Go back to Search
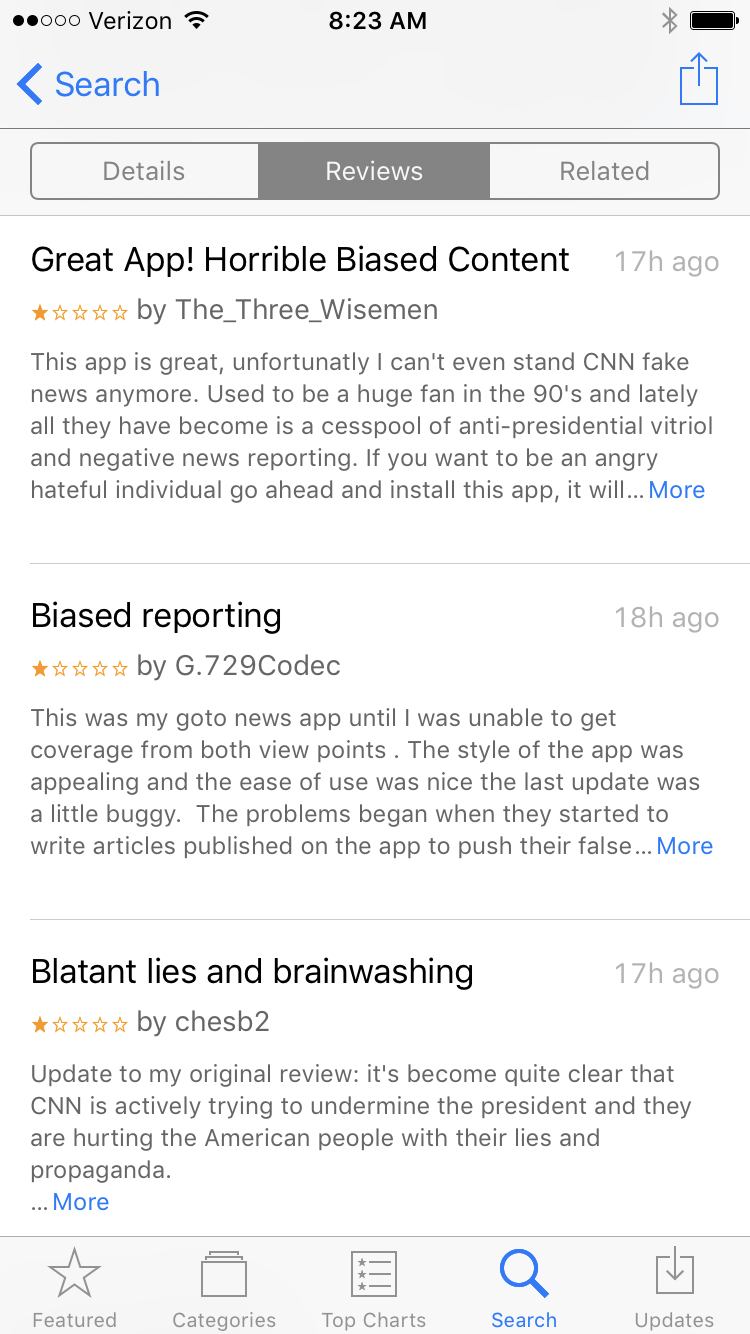 tap(88, 84)
